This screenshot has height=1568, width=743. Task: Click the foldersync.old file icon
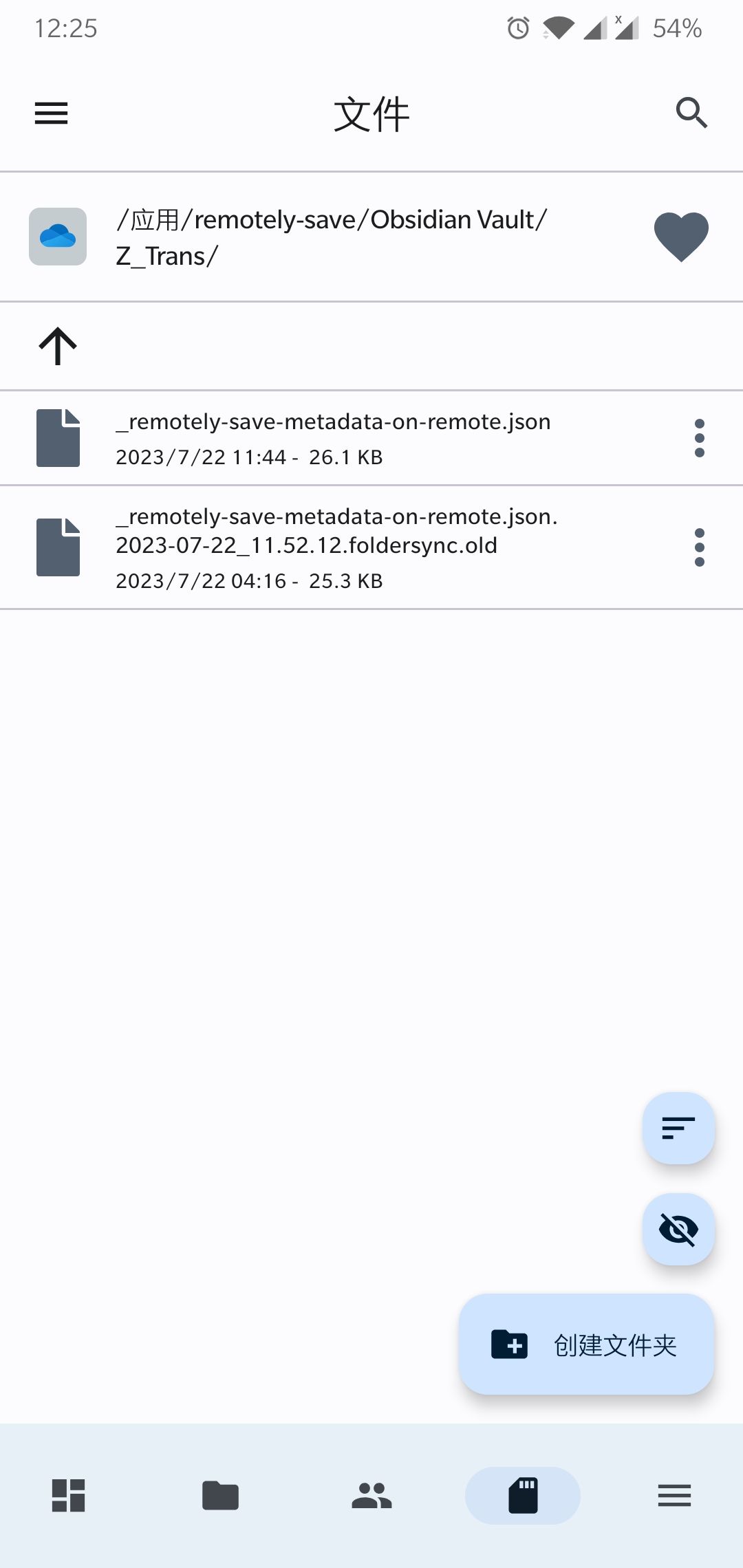pyautogui.click(x=58, y=547)
